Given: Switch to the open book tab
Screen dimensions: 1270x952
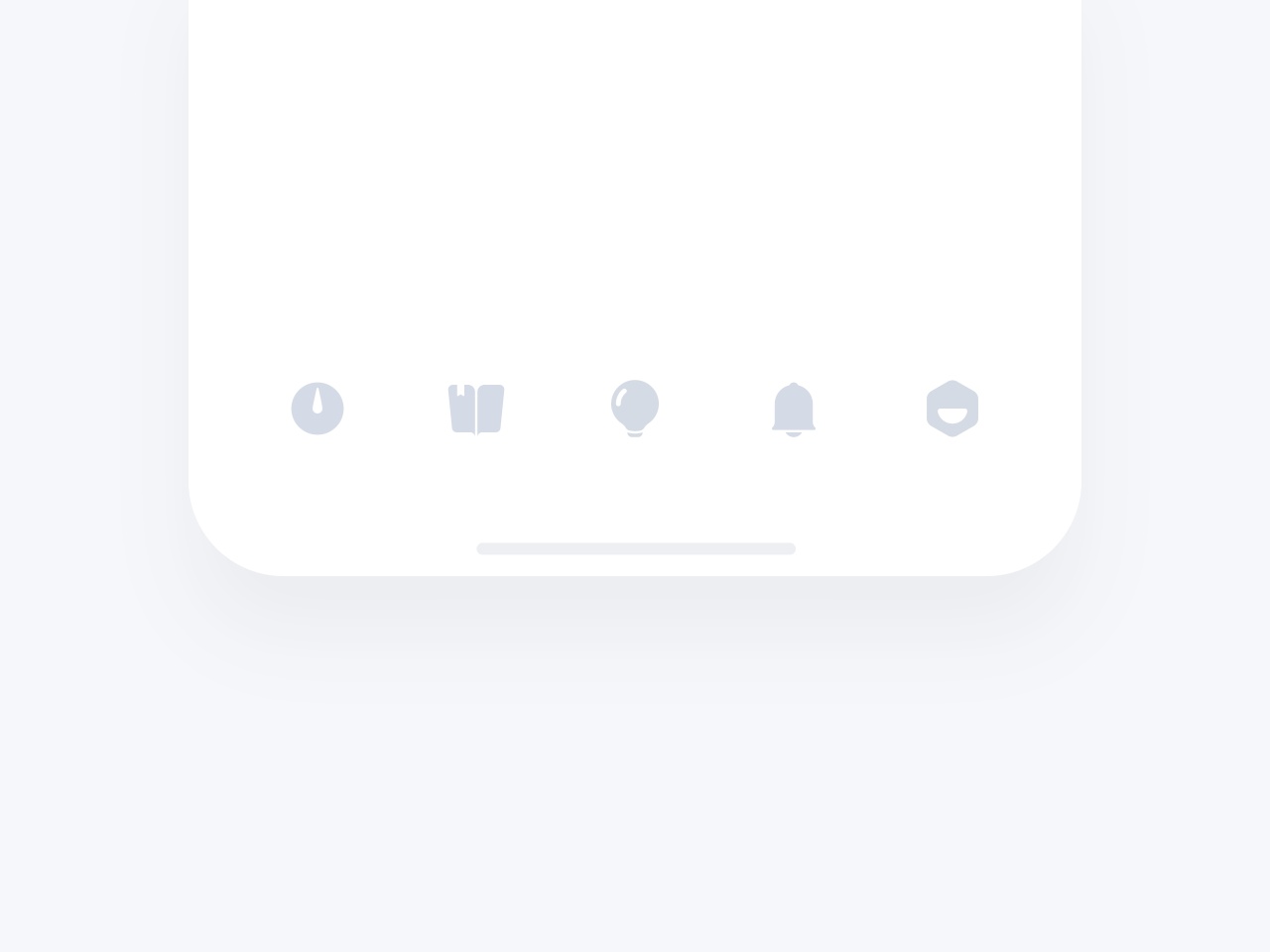Looking at the screenshot, I should click(x=476, y=409).
